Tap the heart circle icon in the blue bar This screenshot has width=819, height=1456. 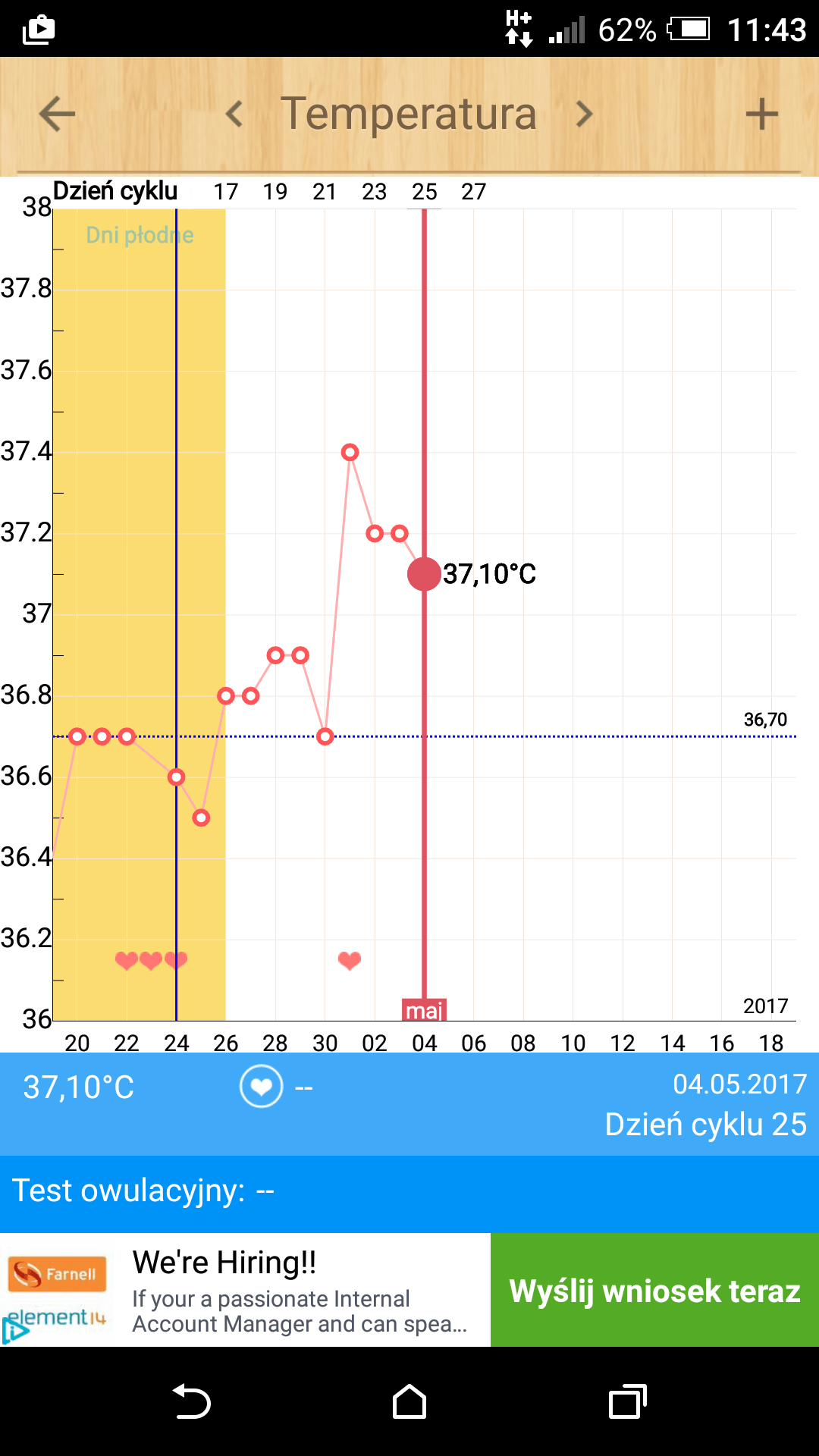pos(261,1087)
